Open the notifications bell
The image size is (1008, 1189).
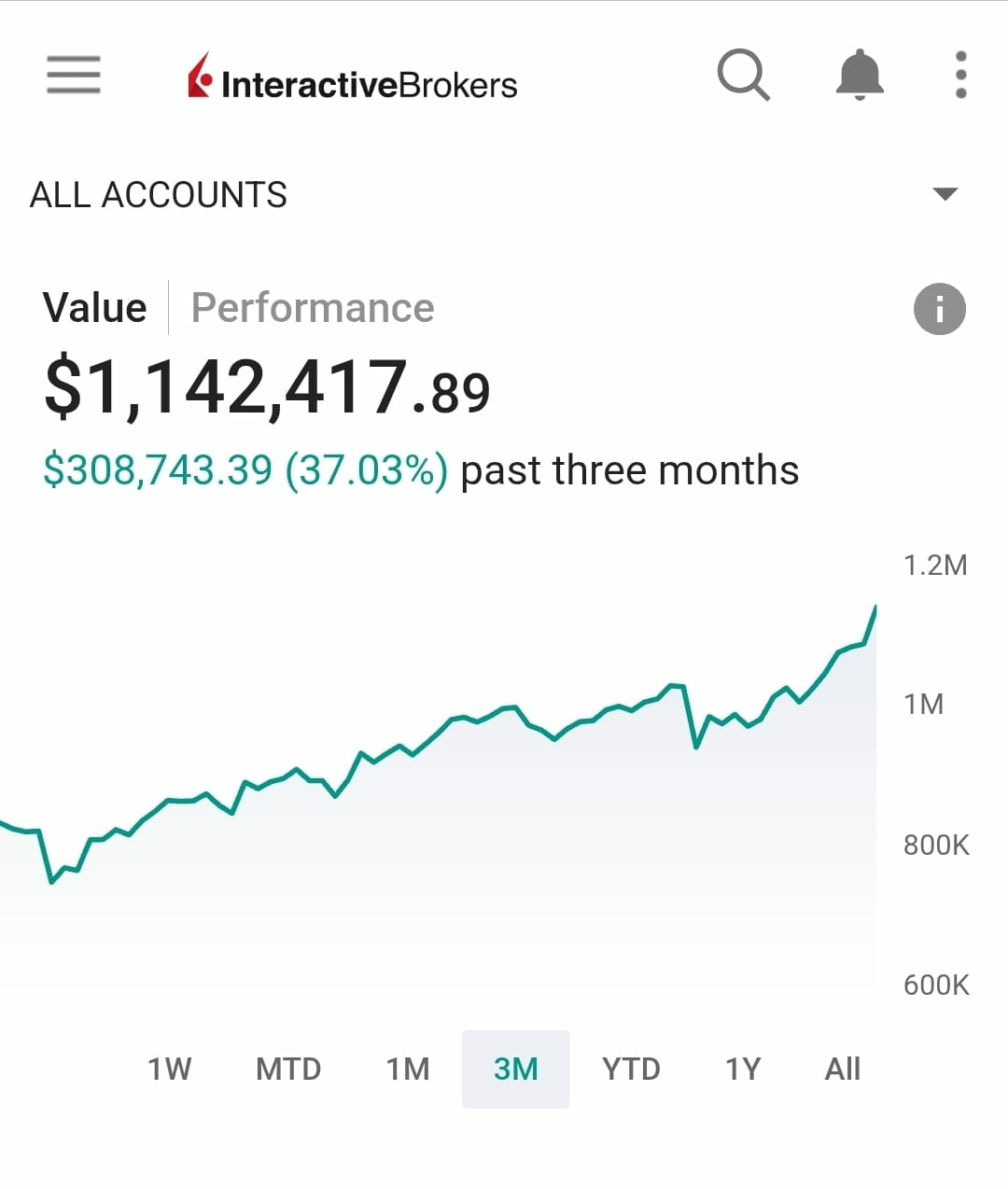tap(860, 75)
